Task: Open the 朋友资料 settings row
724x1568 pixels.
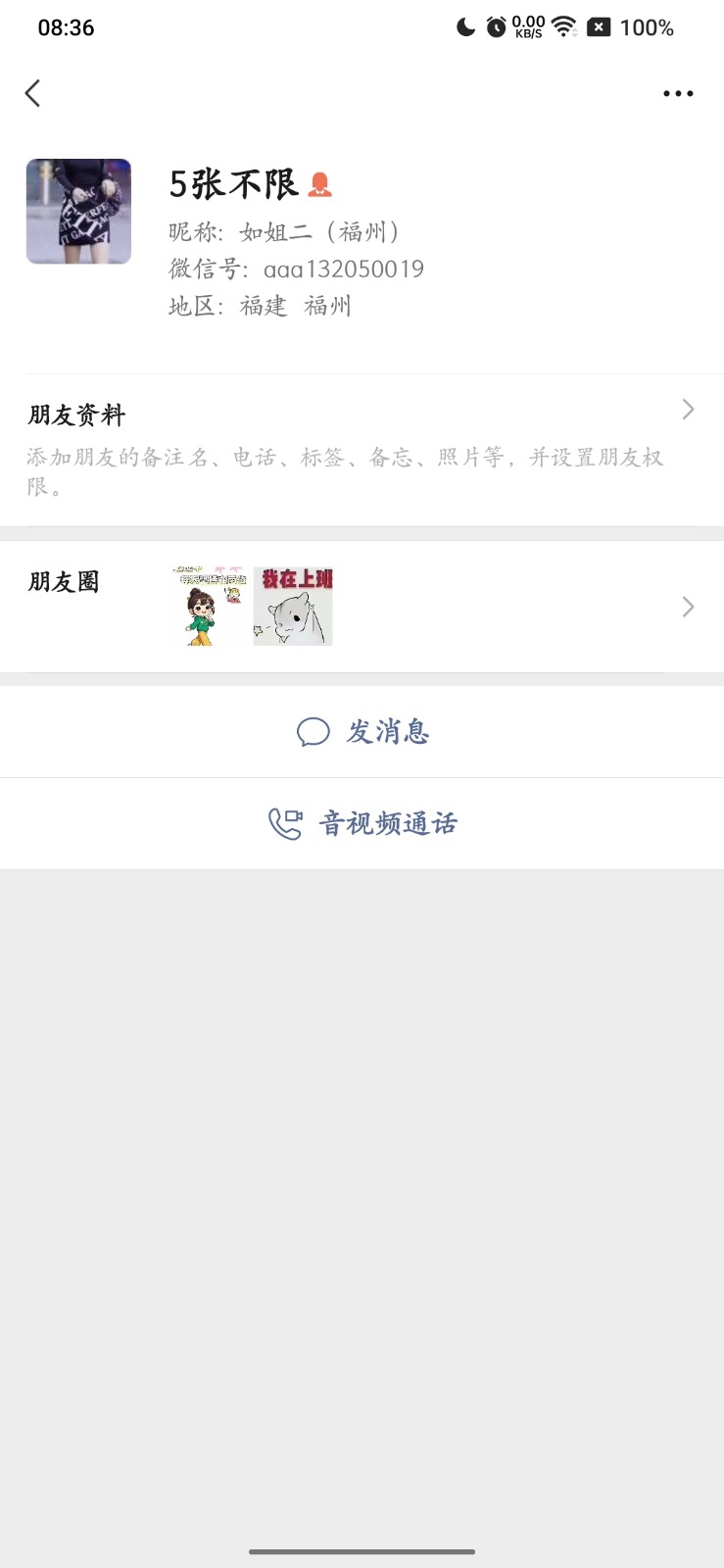Action: 362,448
